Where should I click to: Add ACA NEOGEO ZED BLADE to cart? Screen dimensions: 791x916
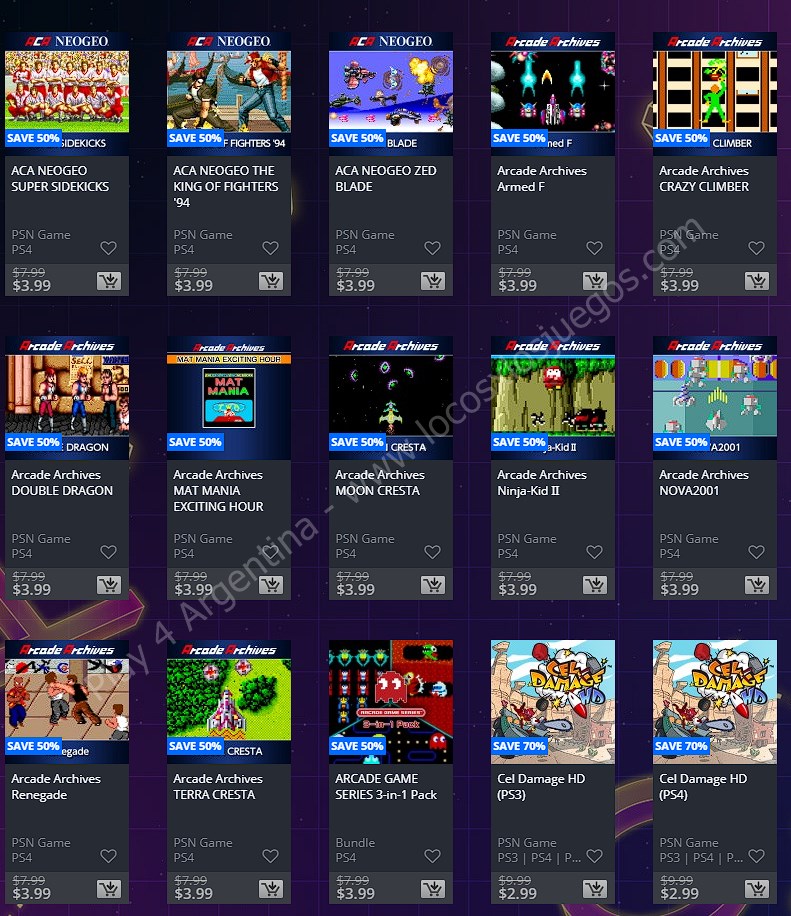433,281
